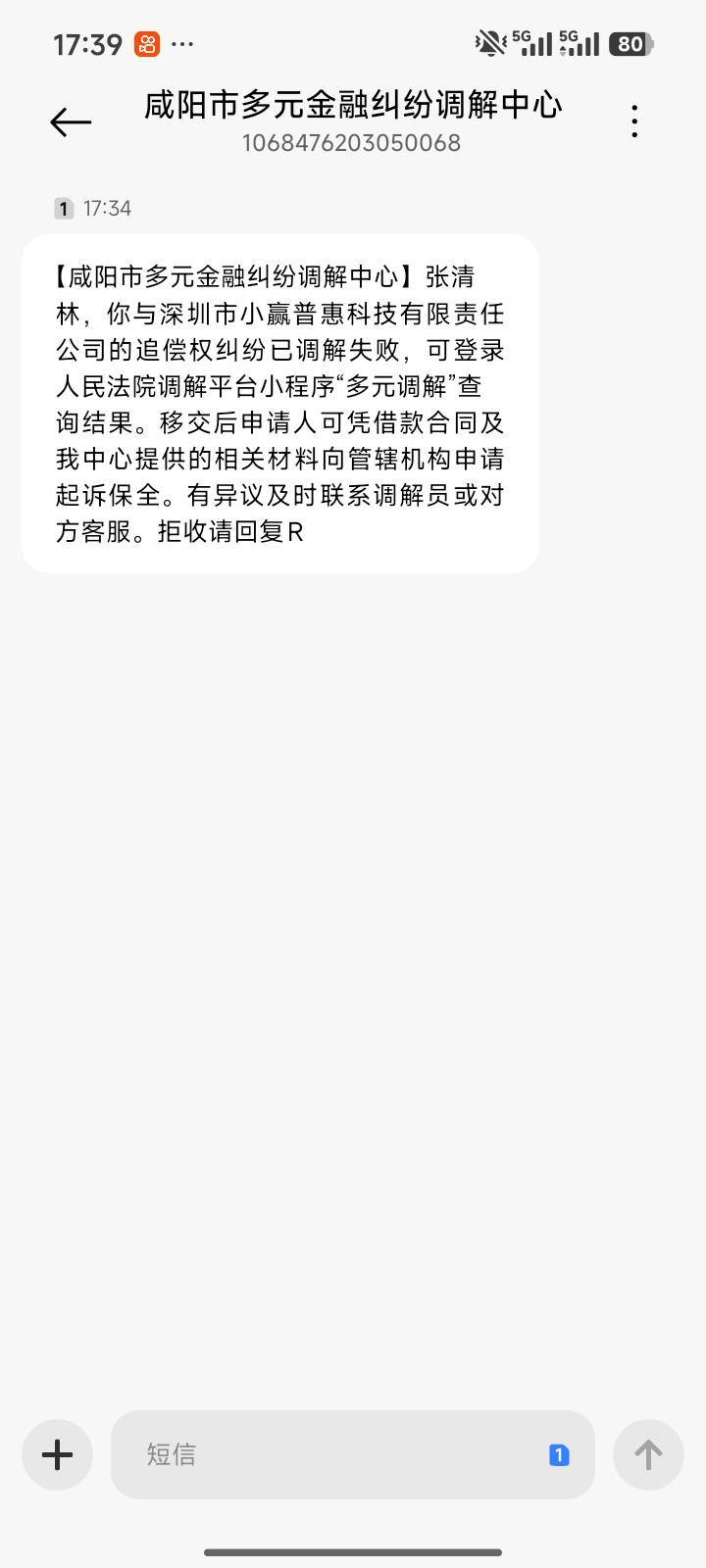Send the message with arrow button
This screenshot has height=1568, width=706.
[648, 1454]
